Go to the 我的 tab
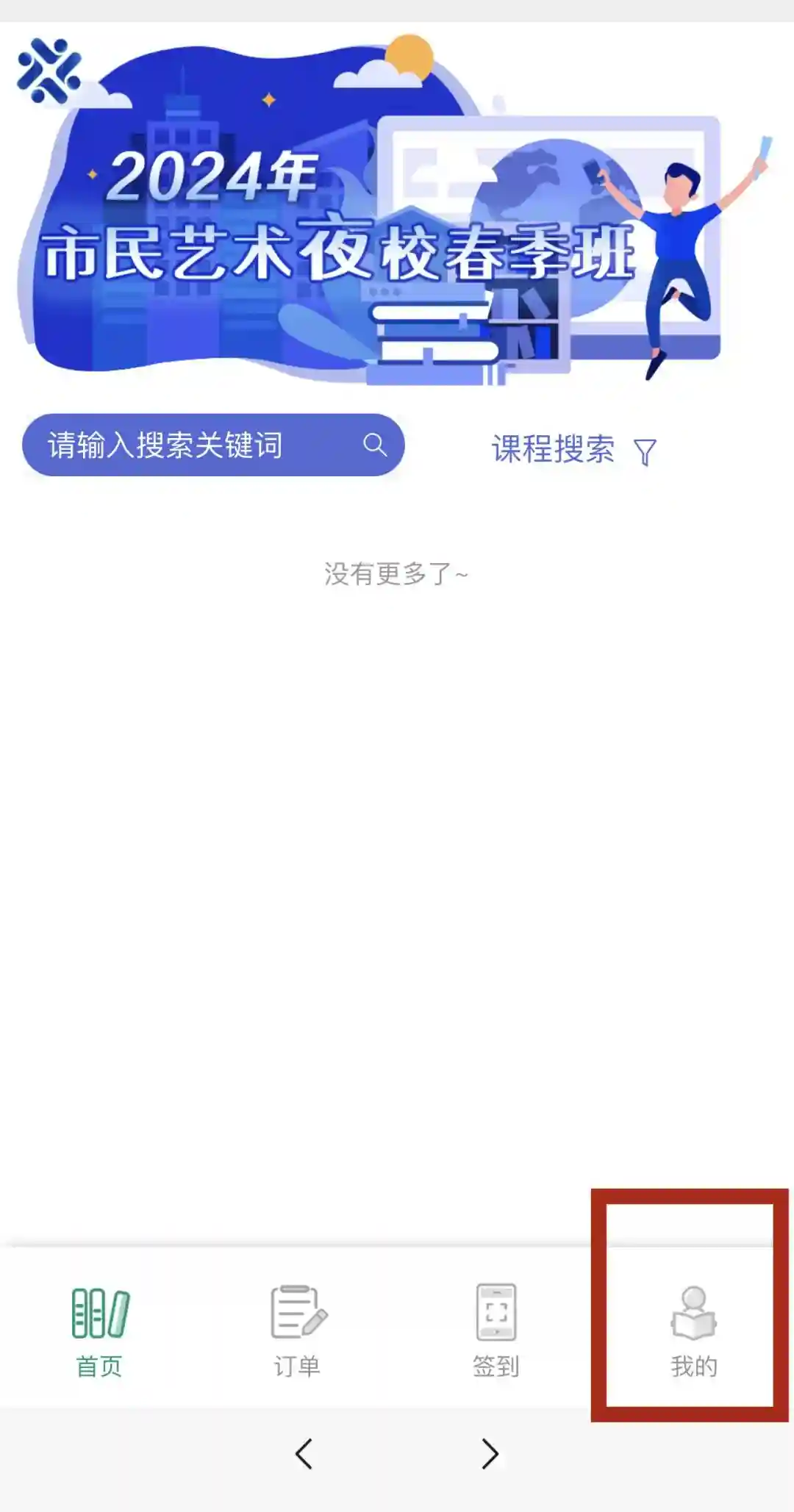Screen dimensions: 794x1512 [x=693, y=1332]
